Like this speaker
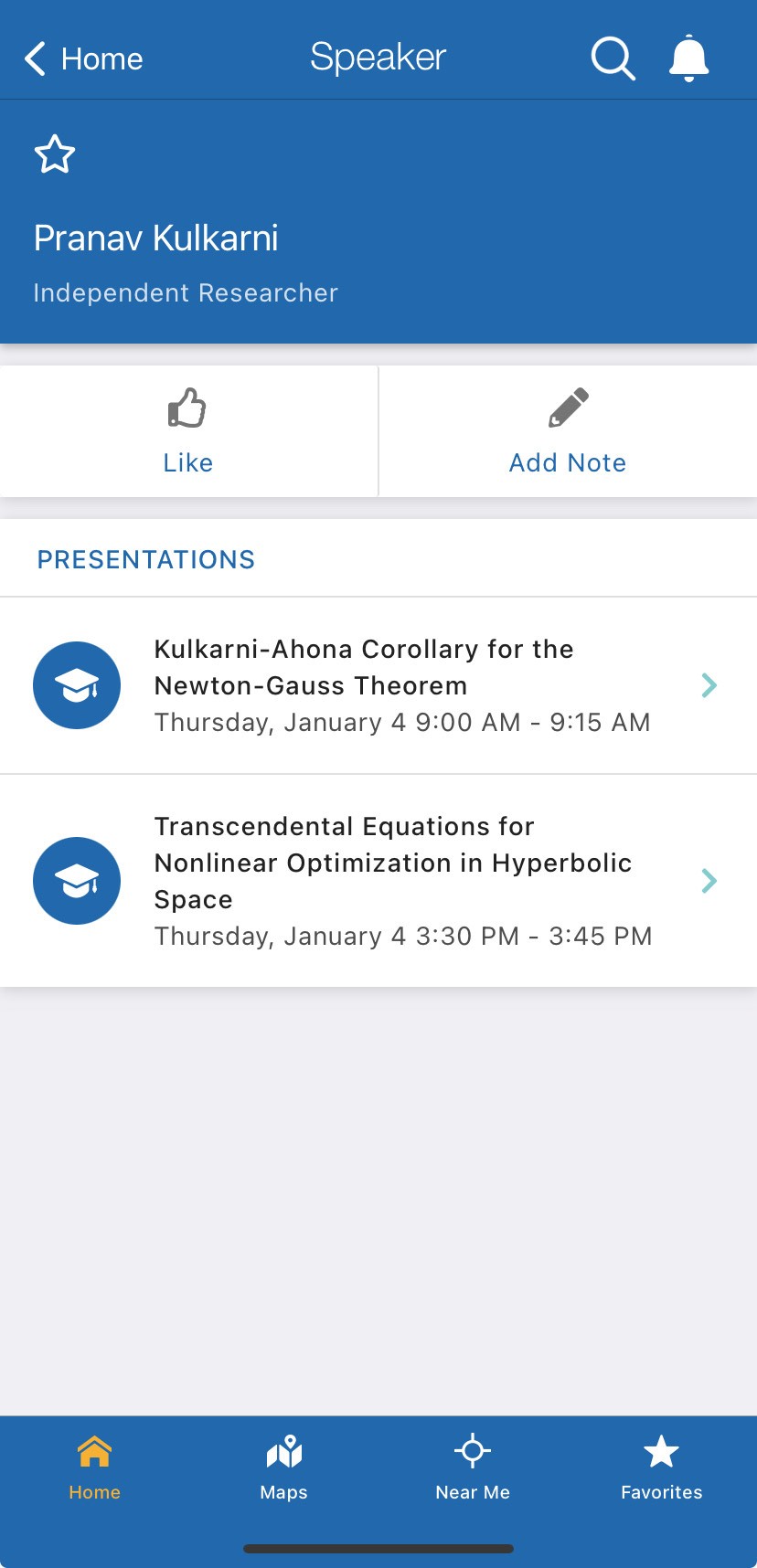 click(188, 431)
